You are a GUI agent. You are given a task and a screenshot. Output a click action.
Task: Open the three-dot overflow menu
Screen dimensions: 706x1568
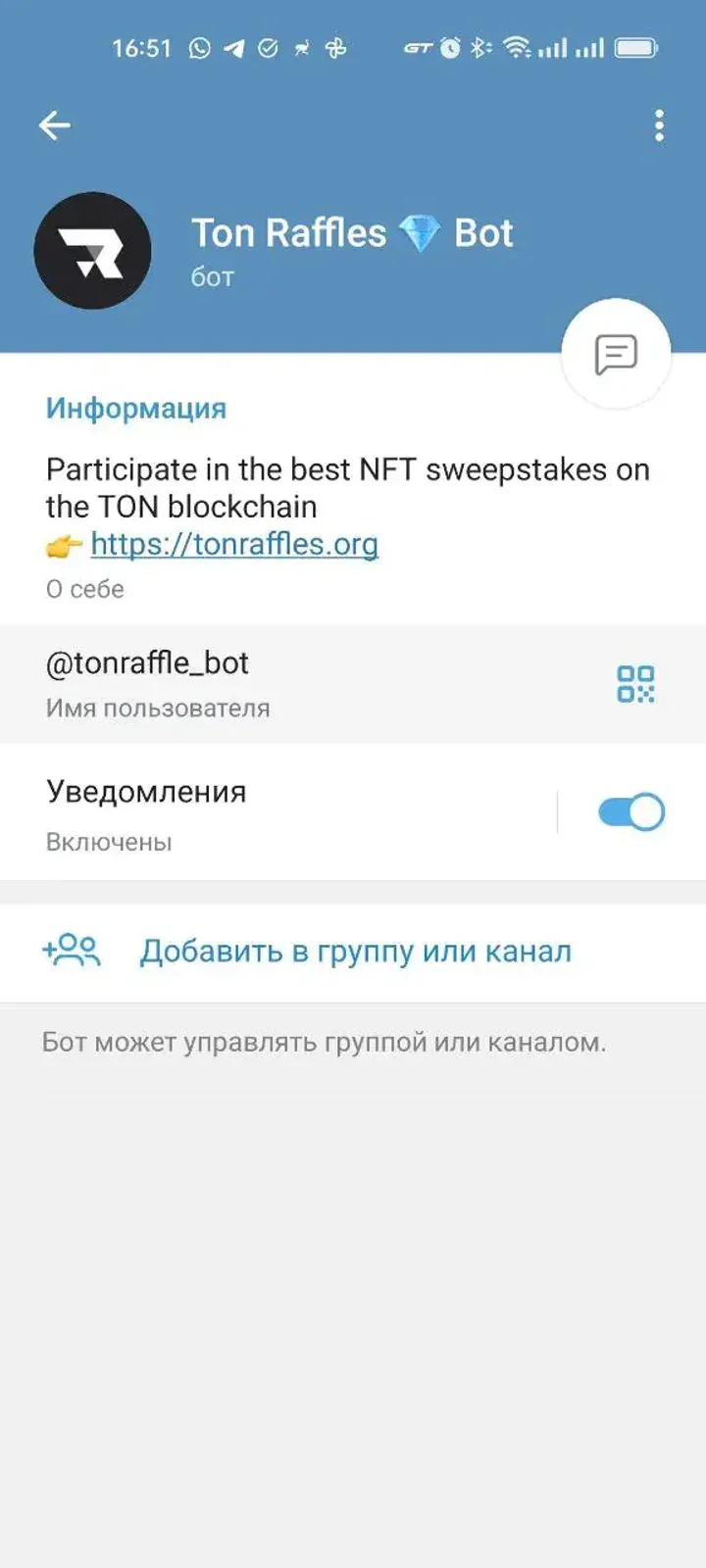coord(658,123)
